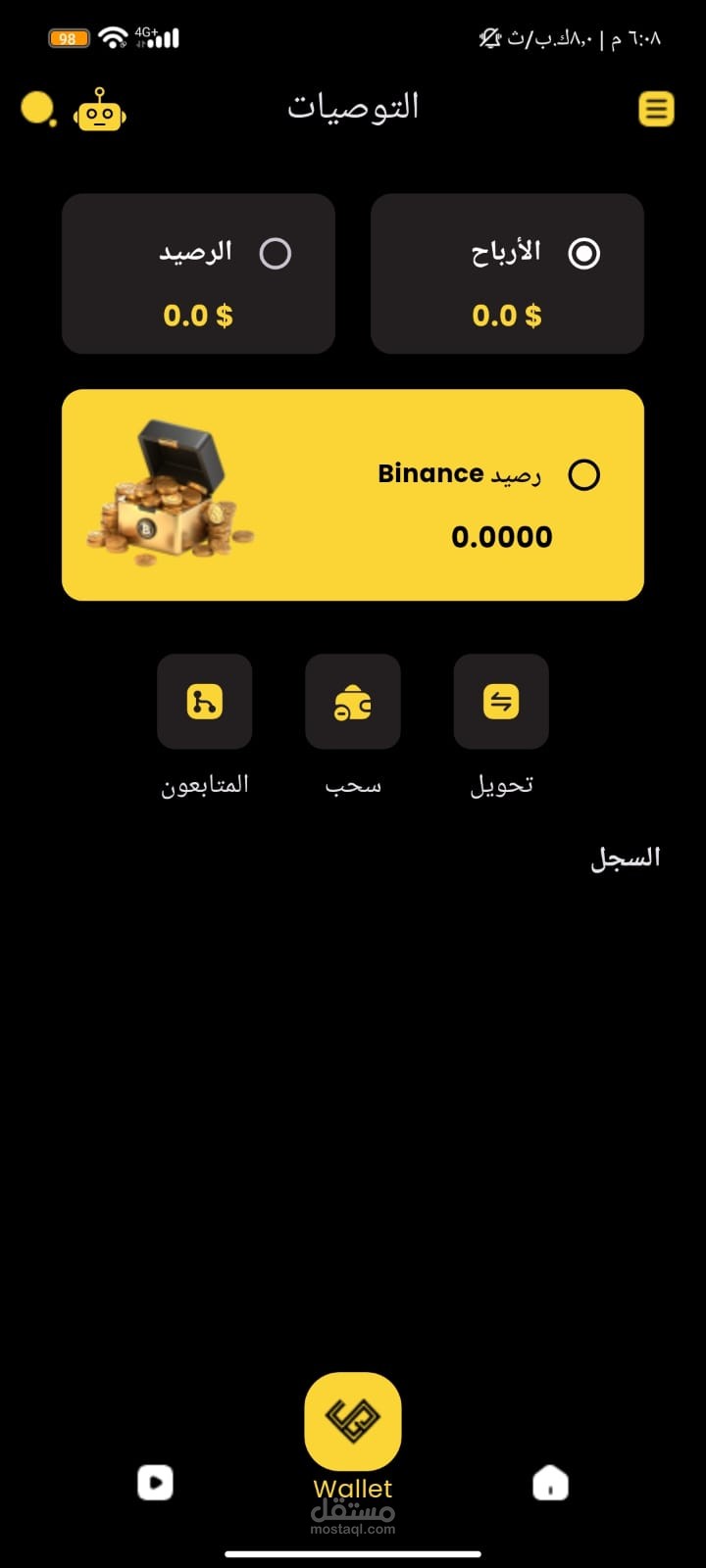Open the سحب withdraw button
The height and width of the screenshot is (1568, 706).
[x=352, y=702]
